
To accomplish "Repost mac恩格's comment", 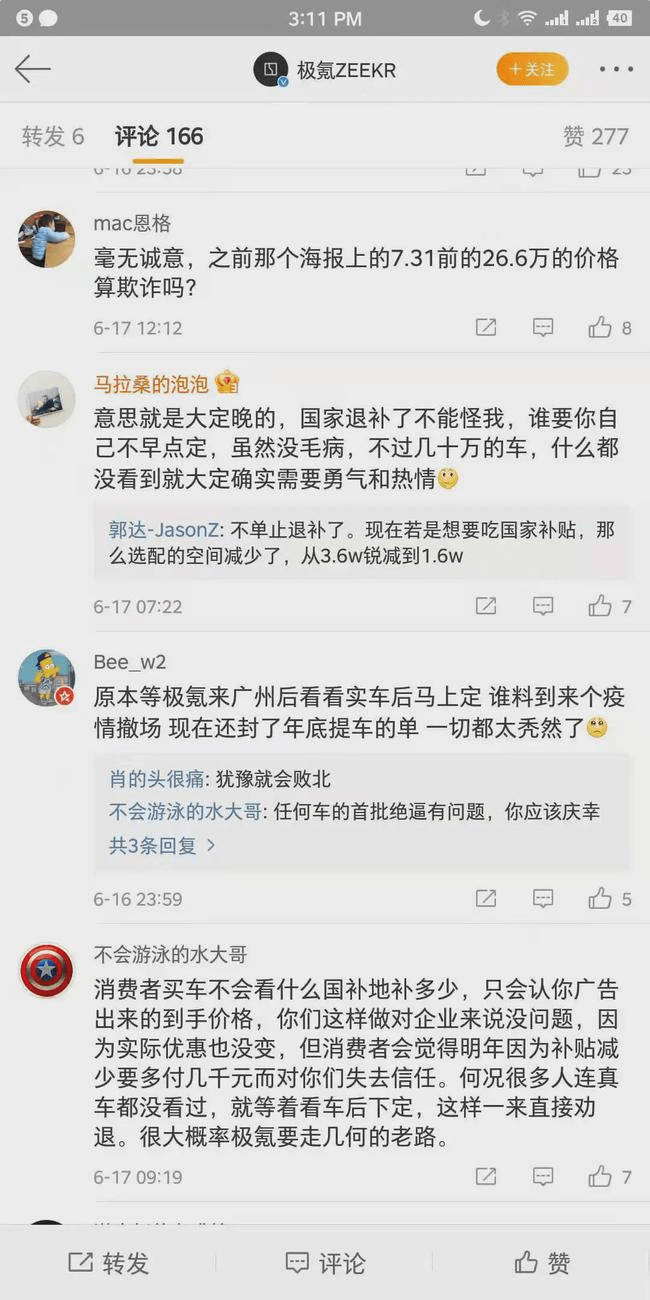I will point(486,327).
